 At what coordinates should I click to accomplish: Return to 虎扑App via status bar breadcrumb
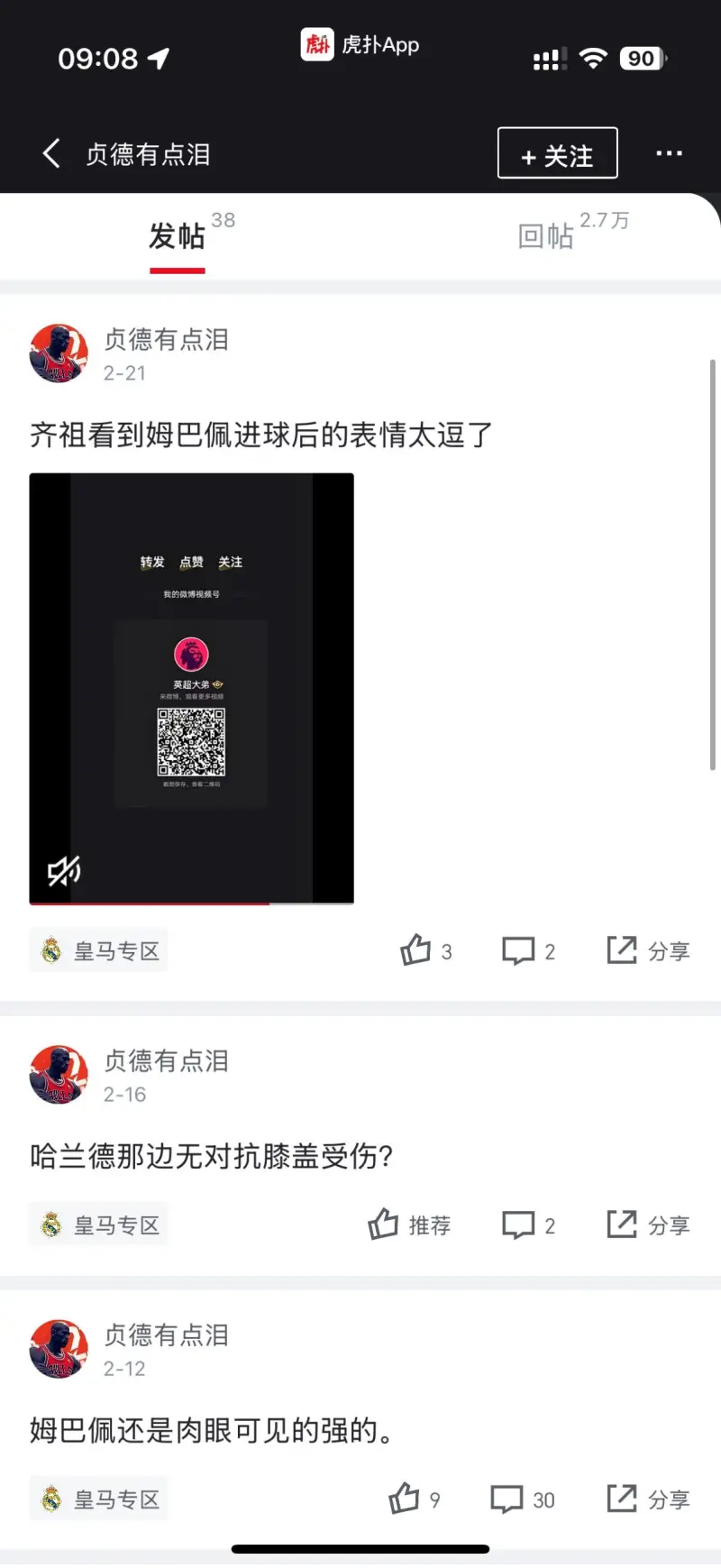click(x=360, y=44)
